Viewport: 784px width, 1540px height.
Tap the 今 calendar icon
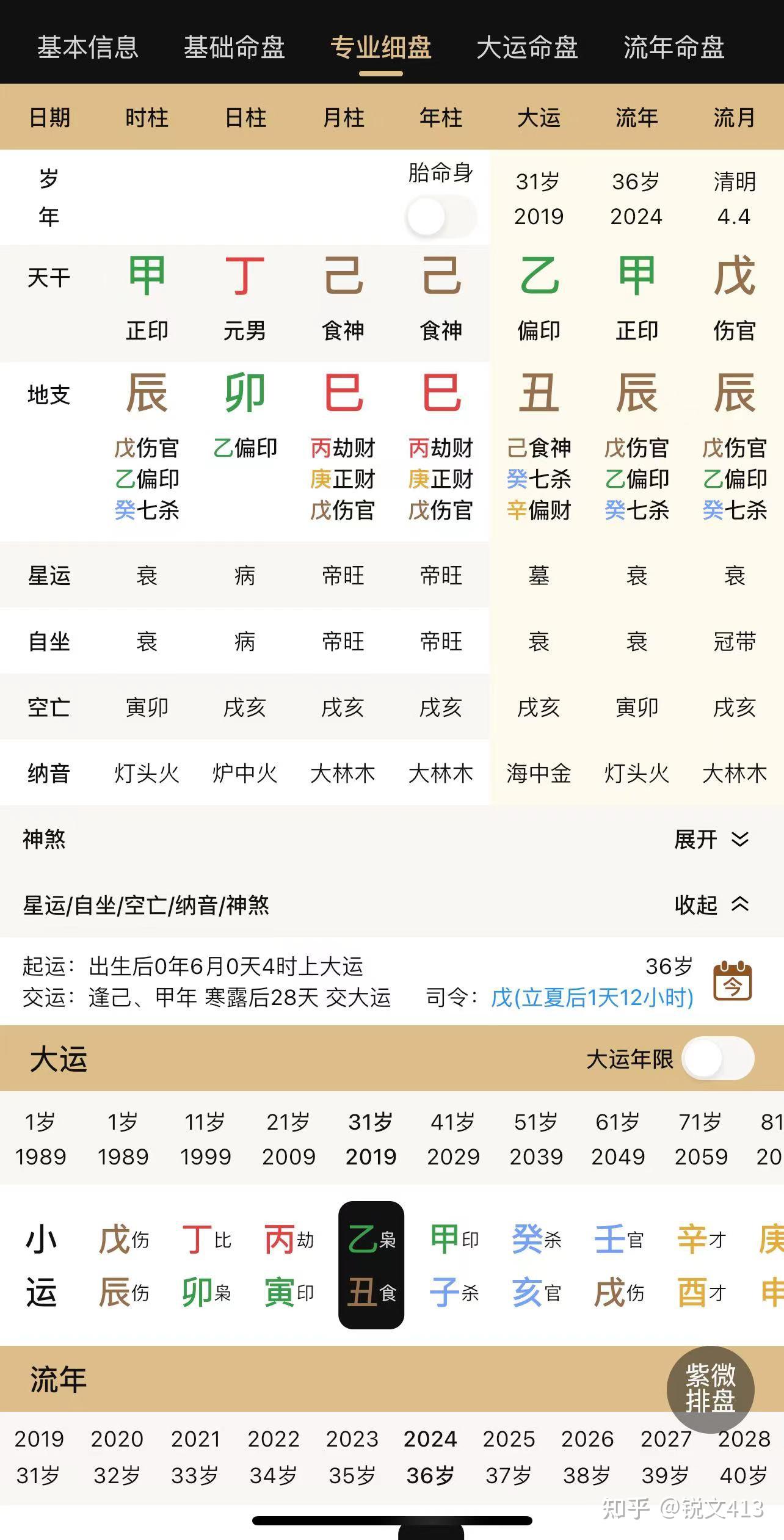click(732, 981)
